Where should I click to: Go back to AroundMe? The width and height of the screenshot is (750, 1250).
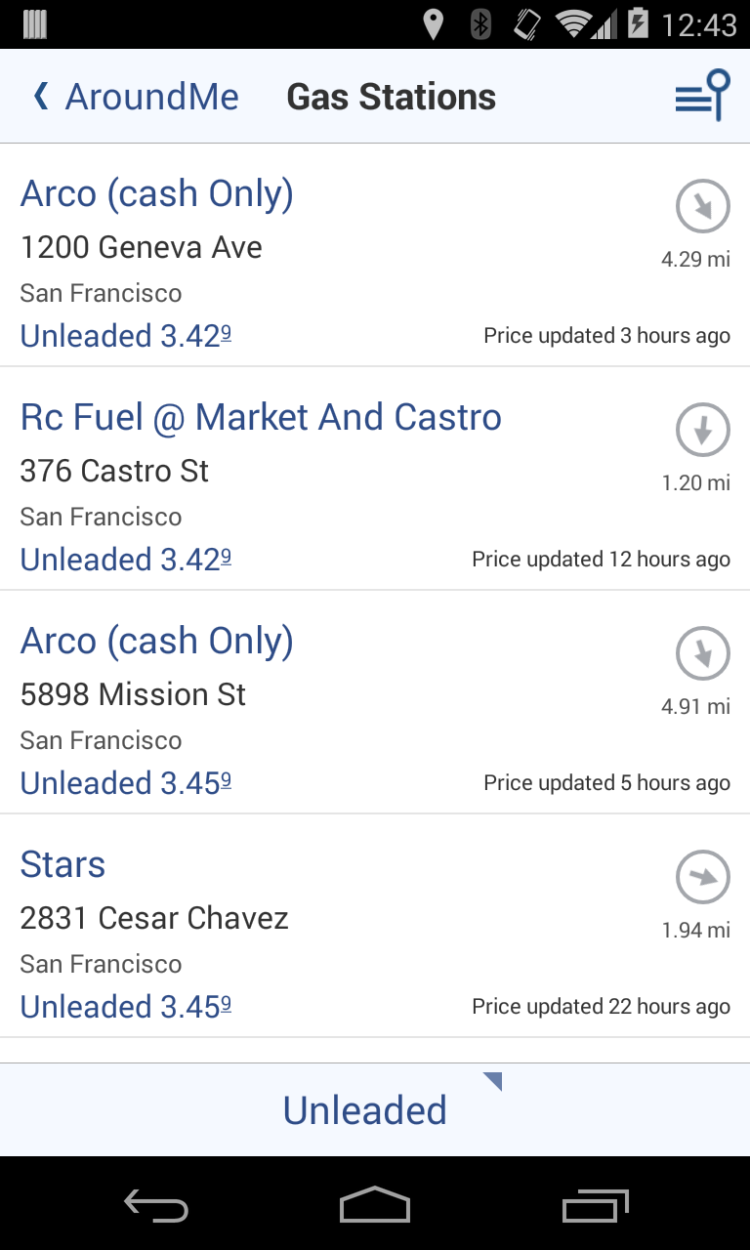coord(136,97)
